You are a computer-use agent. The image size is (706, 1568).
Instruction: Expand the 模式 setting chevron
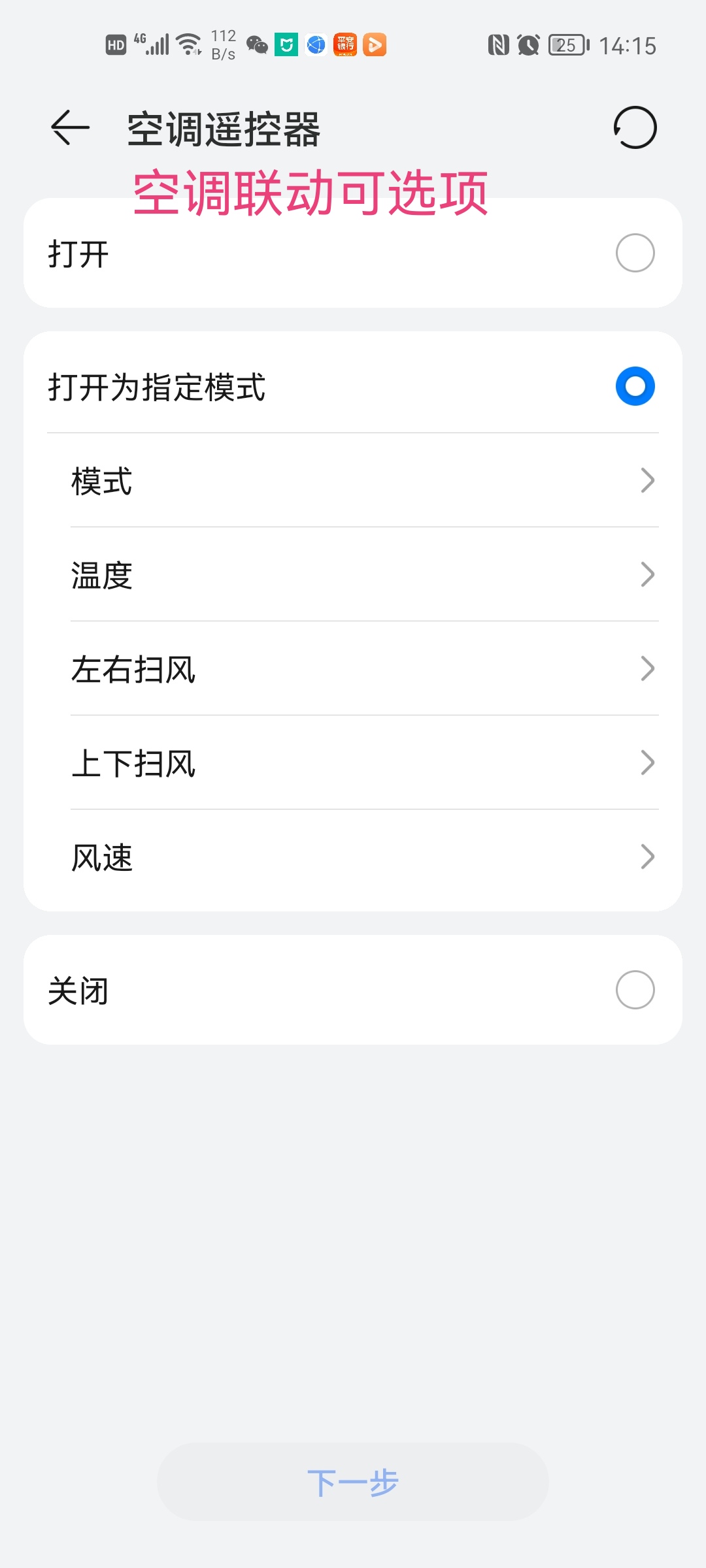click(648, 481)
